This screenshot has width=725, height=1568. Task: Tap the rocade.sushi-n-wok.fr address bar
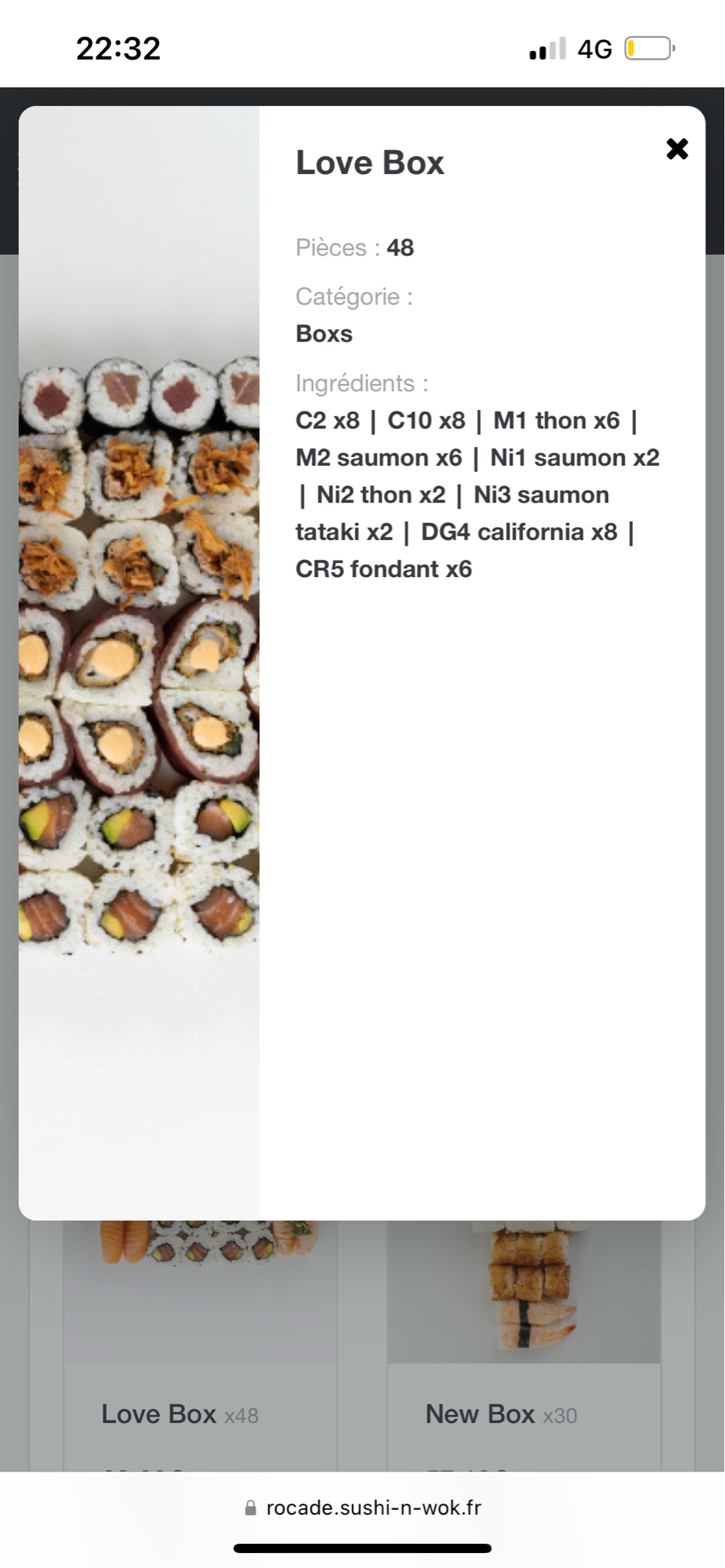click(x=363, y=1508)
